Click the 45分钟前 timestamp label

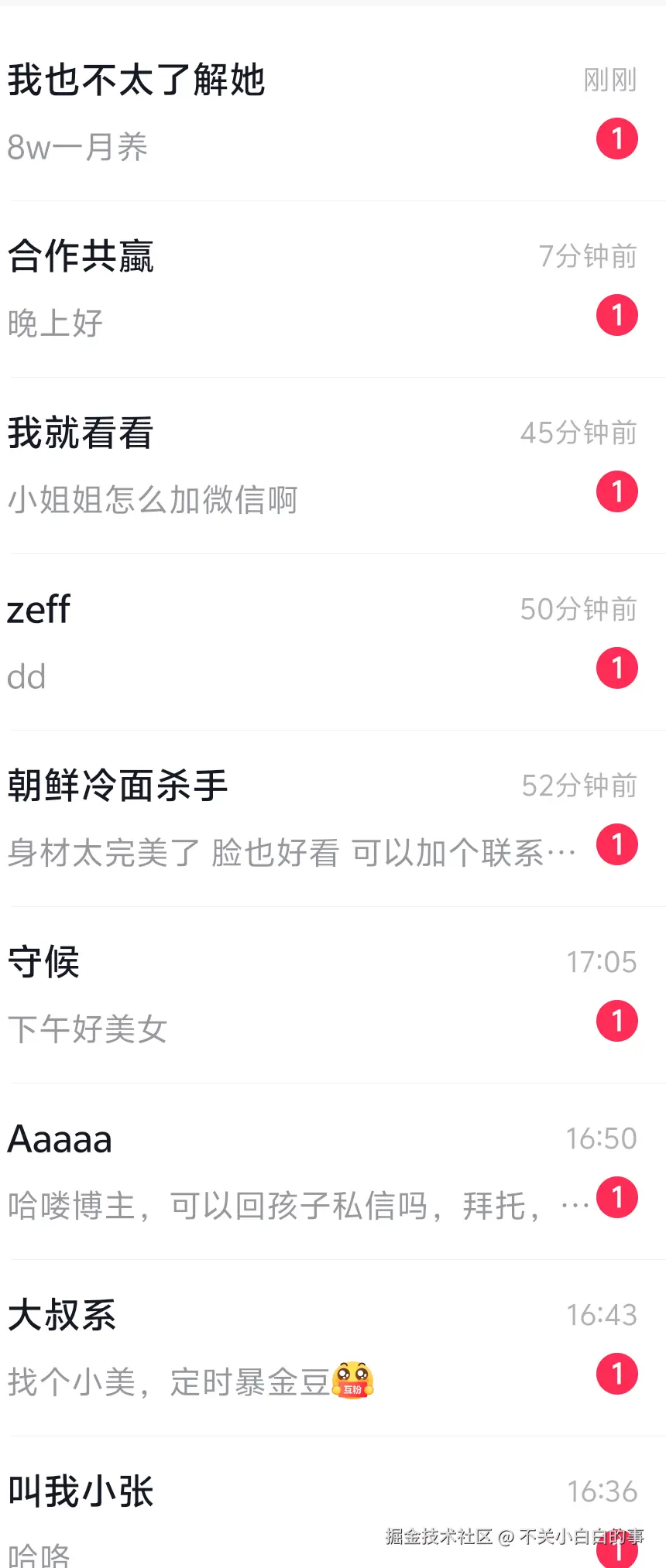[578, 433]
